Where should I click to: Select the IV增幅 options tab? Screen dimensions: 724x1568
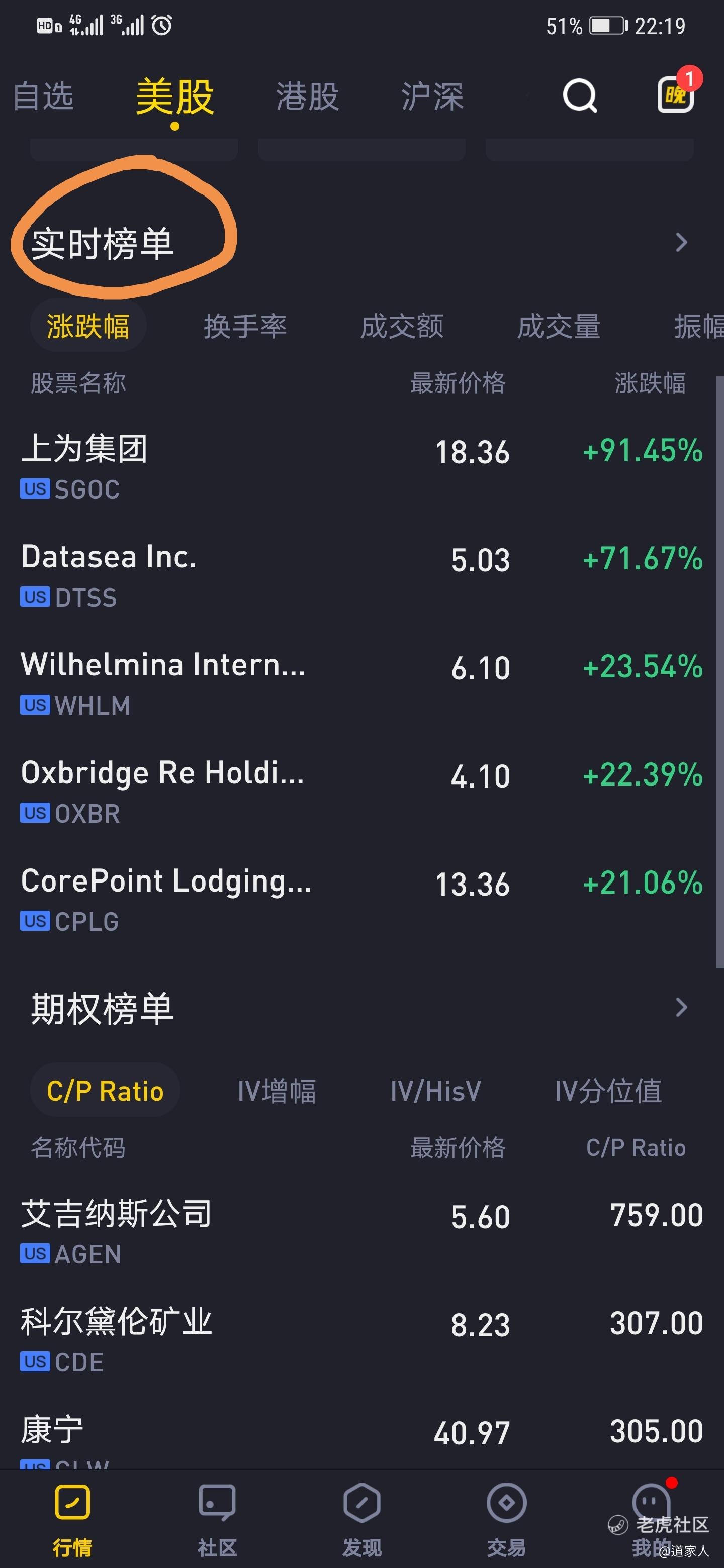pyautogui.click(x=277, y=1091)
